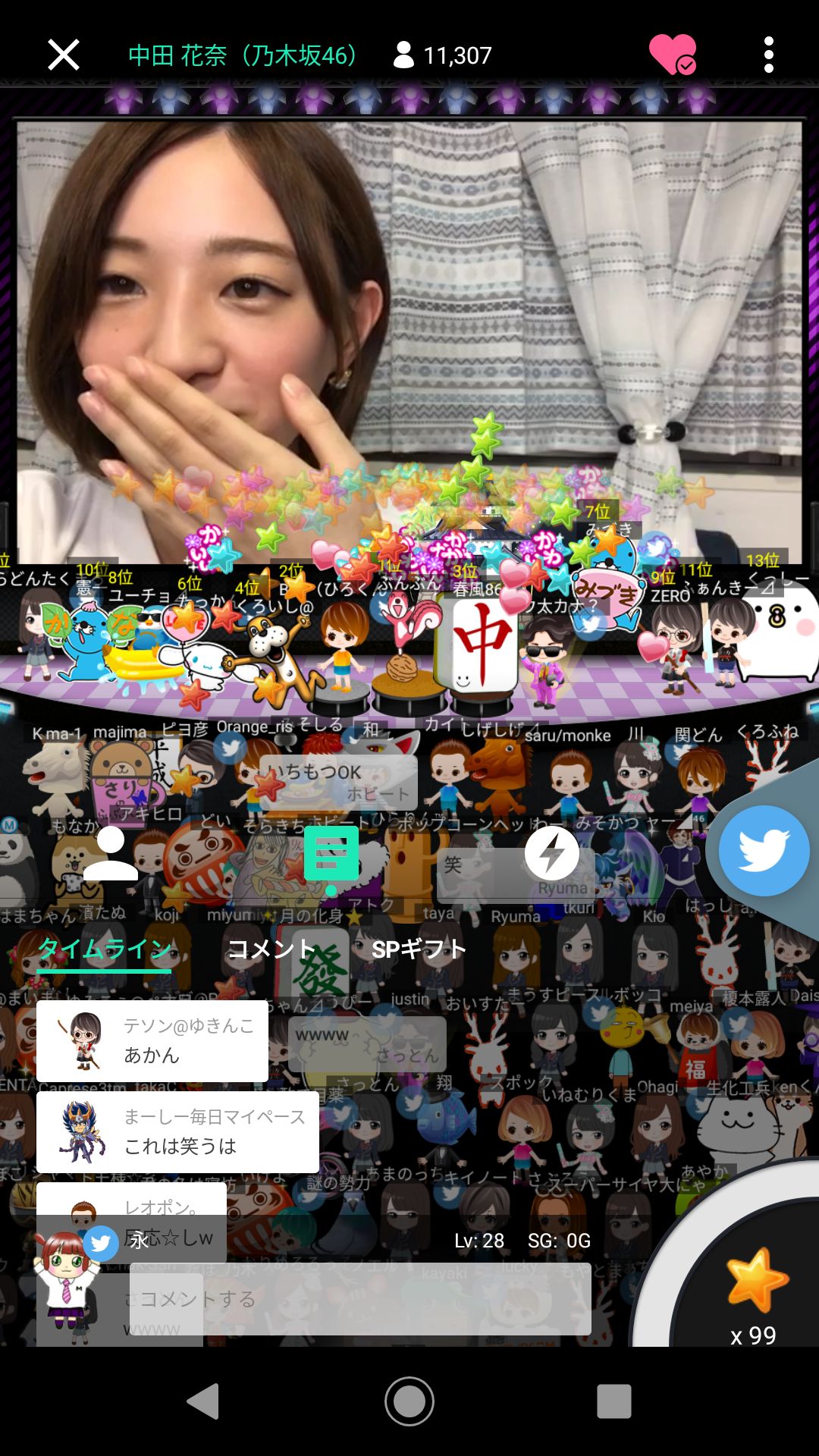Screen dimensions: 819x1456
Task: Open テソン@ゆきんこ's comment あかん
Action: click(x=152, y=1040)
